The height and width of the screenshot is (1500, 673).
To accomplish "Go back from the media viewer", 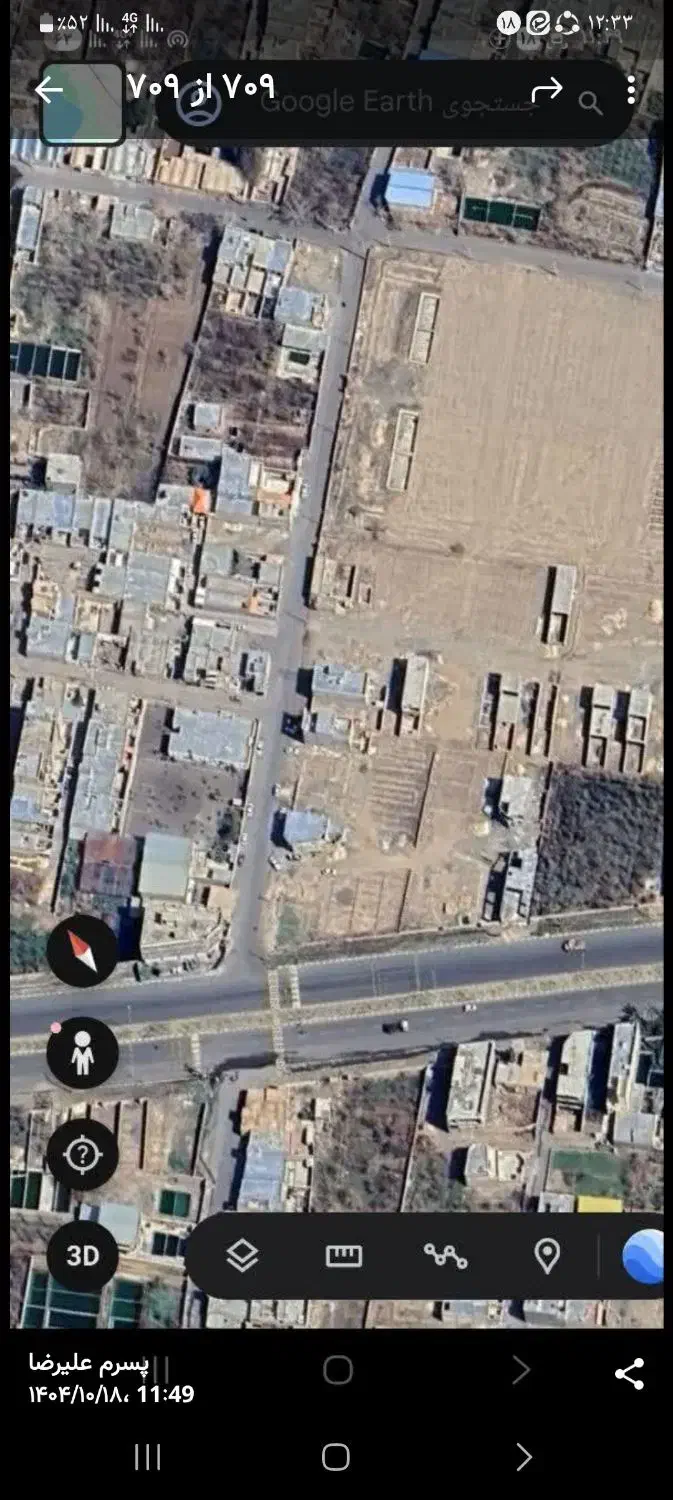I will tap(48, 90).
